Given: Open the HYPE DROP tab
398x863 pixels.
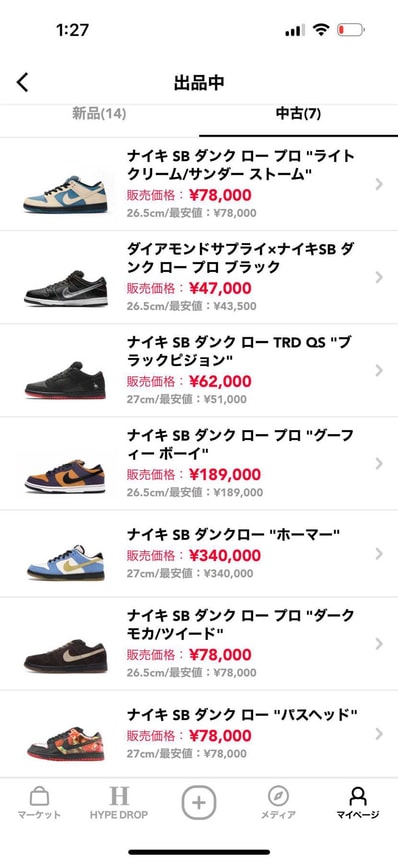Looking at the screenshot, I should 119,802.
